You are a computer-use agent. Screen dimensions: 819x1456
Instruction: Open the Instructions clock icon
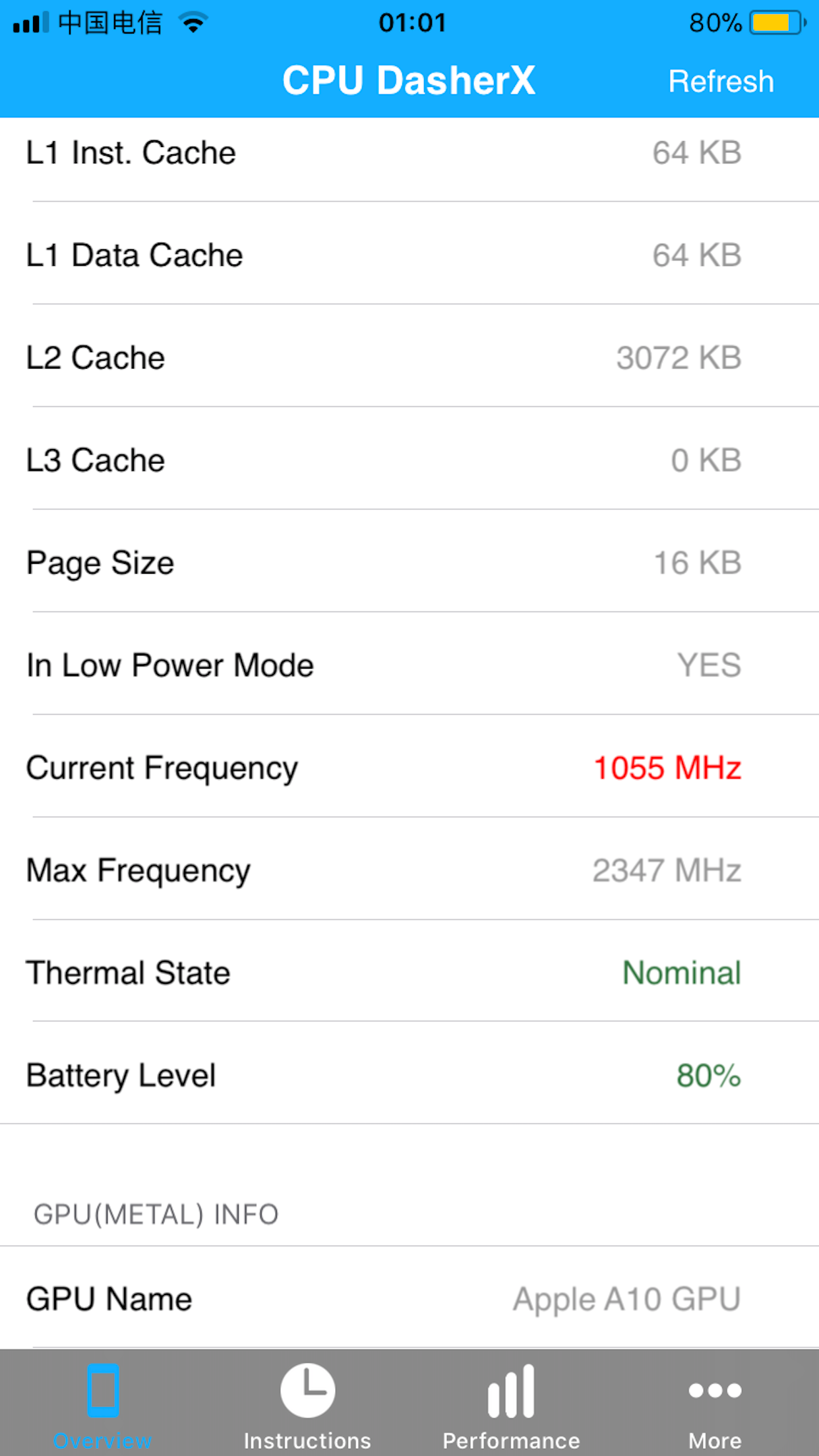pos(307,1389)
